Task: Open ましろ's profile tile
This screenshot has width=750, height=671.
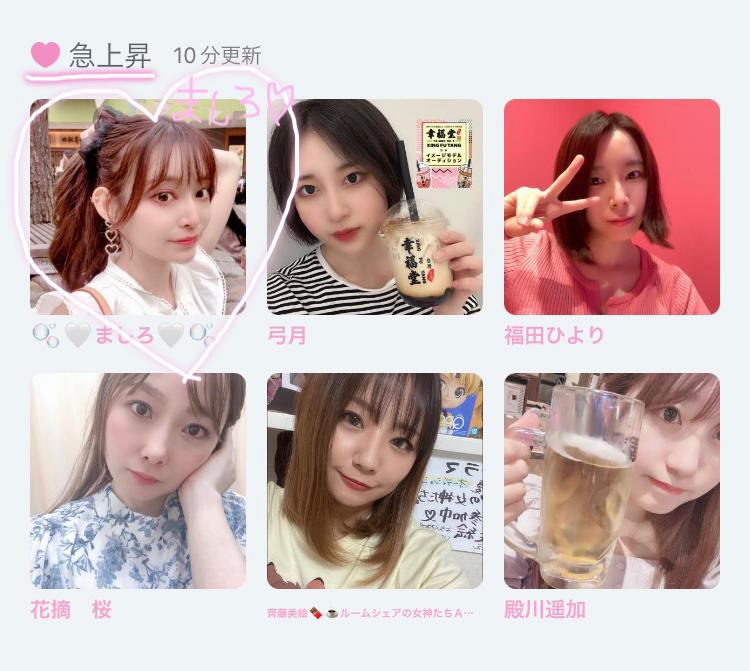Action: pyautogui.click(x=138, y=207)
